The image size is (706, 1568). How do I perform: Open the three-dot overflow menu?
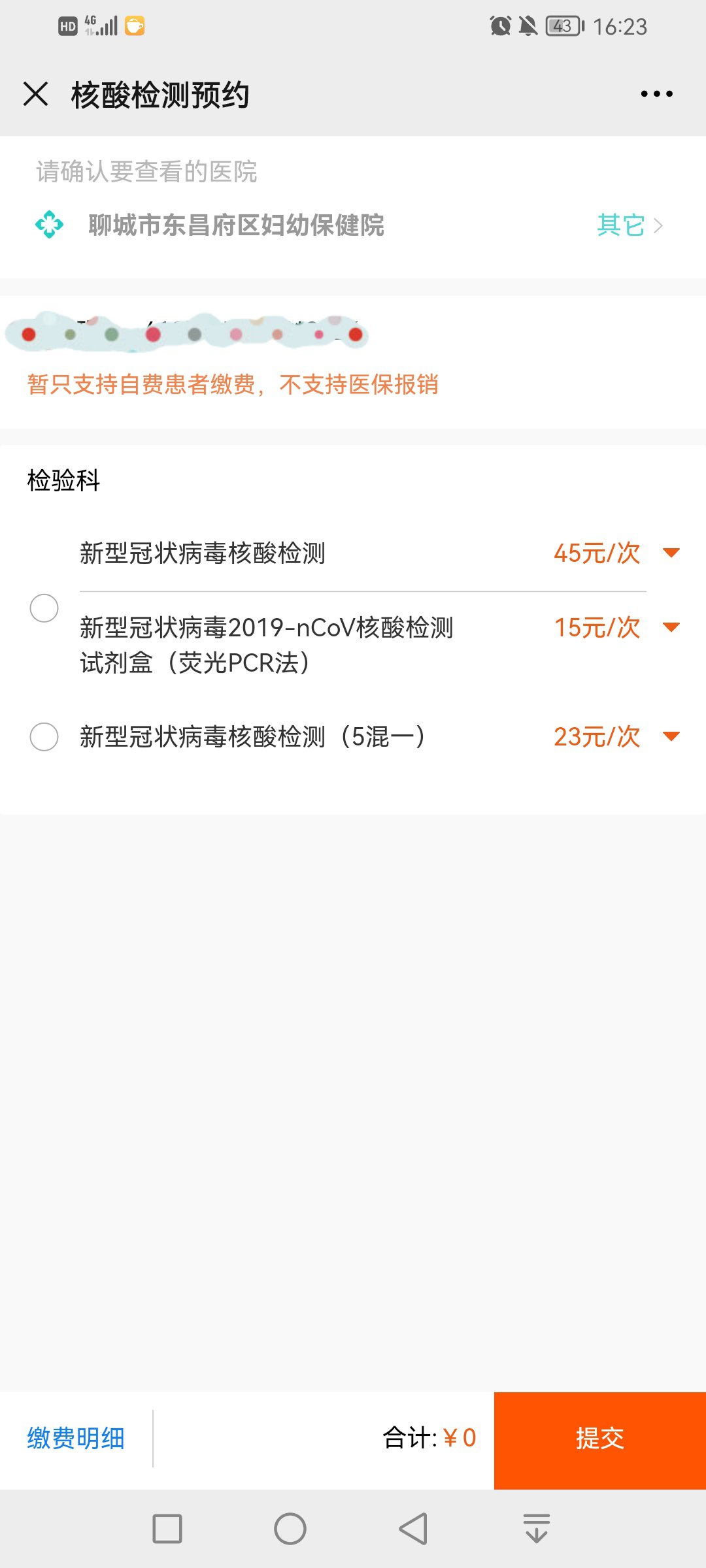(x=656, y=94)
